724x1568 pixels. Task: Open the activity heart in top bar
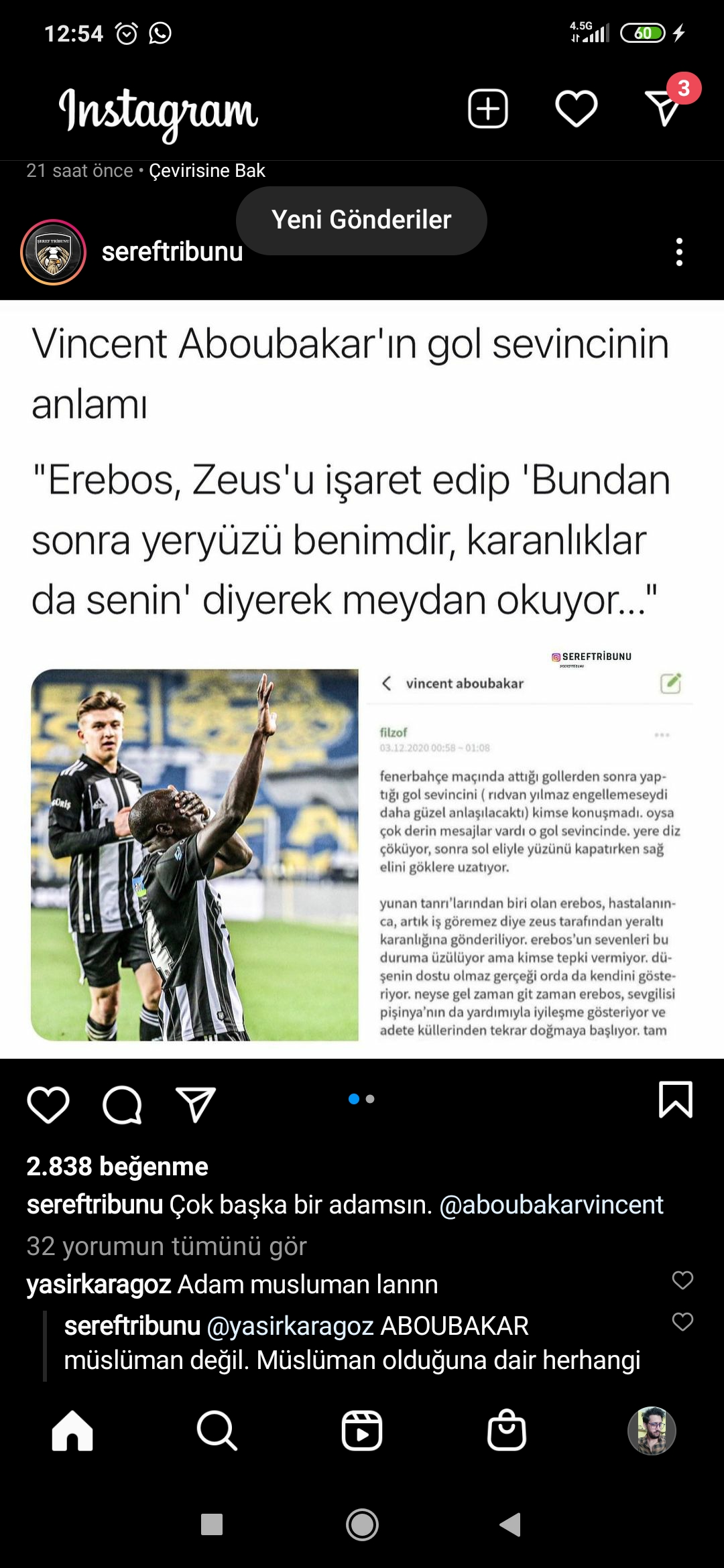[576, 109]
